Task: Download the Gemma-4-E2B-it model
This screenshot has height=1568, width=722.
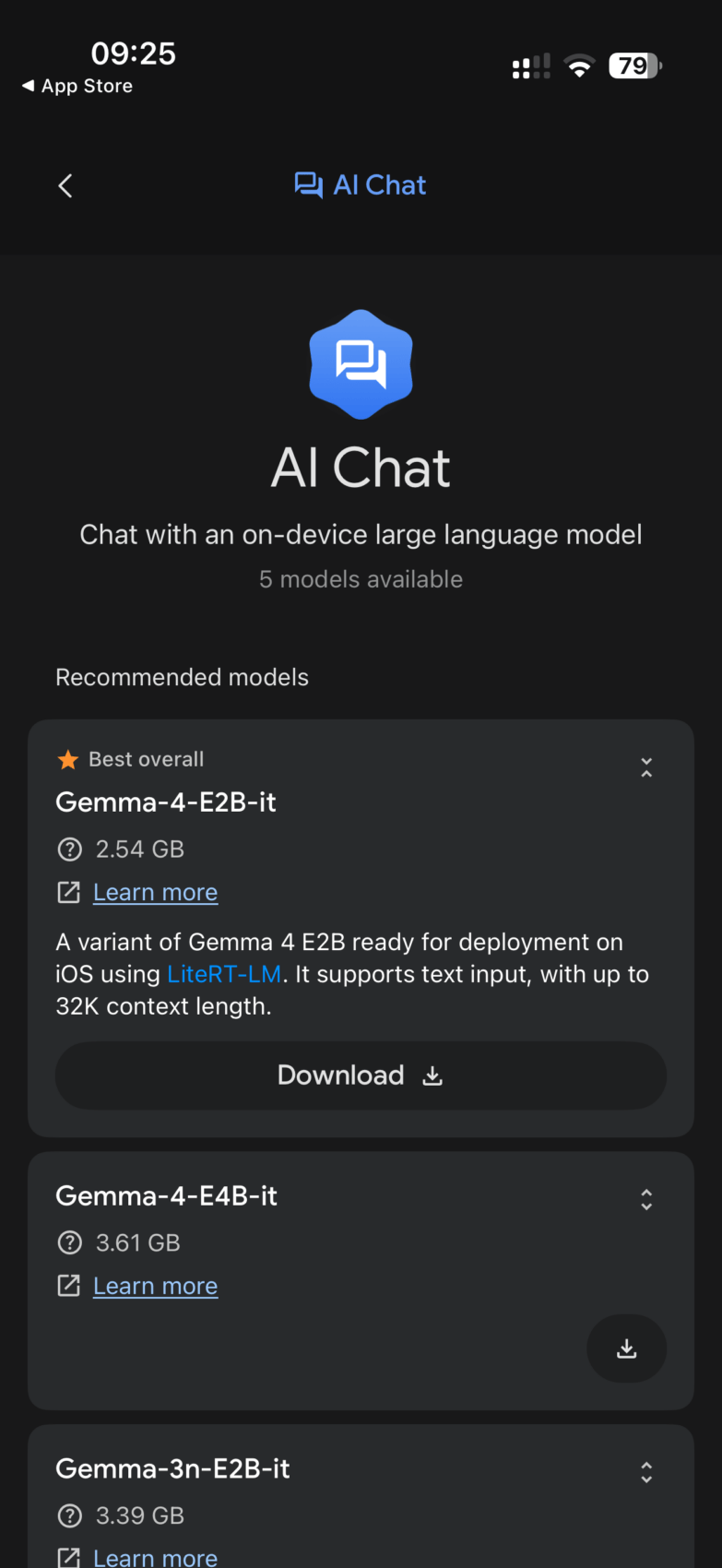Action: pyautogui.click(x=361, y=1075)
